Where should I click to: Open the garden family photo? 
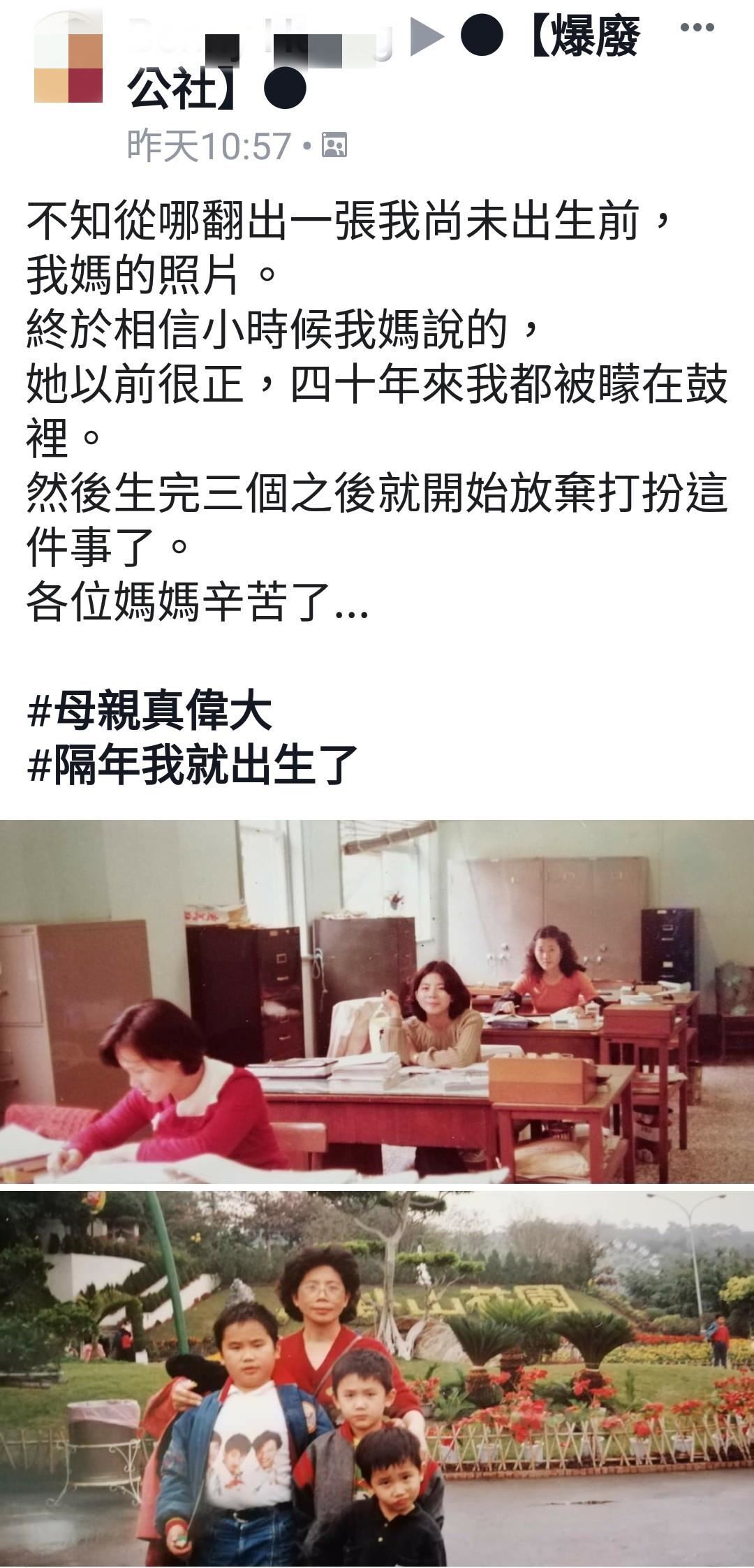(377, 1377)
